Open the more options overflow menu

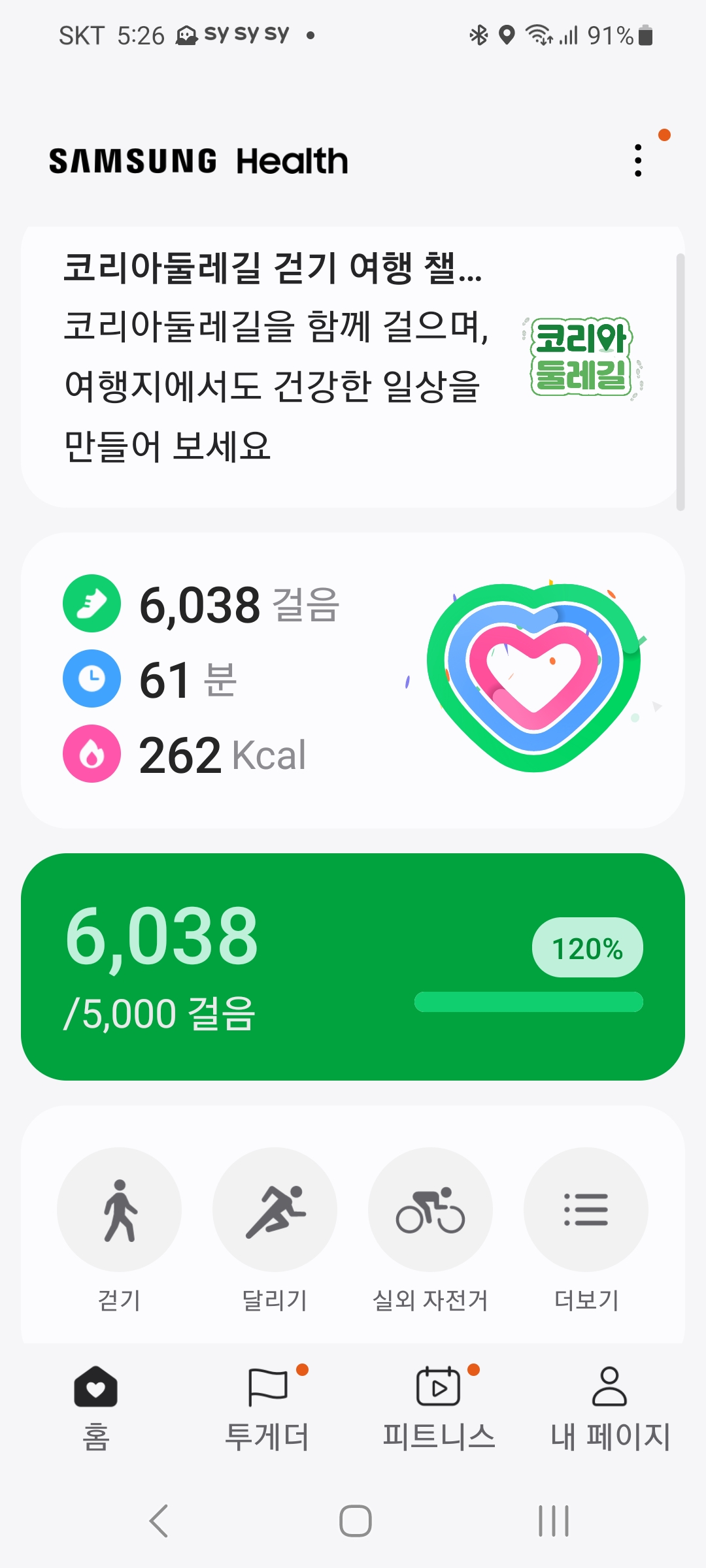(x=638, y=161)
